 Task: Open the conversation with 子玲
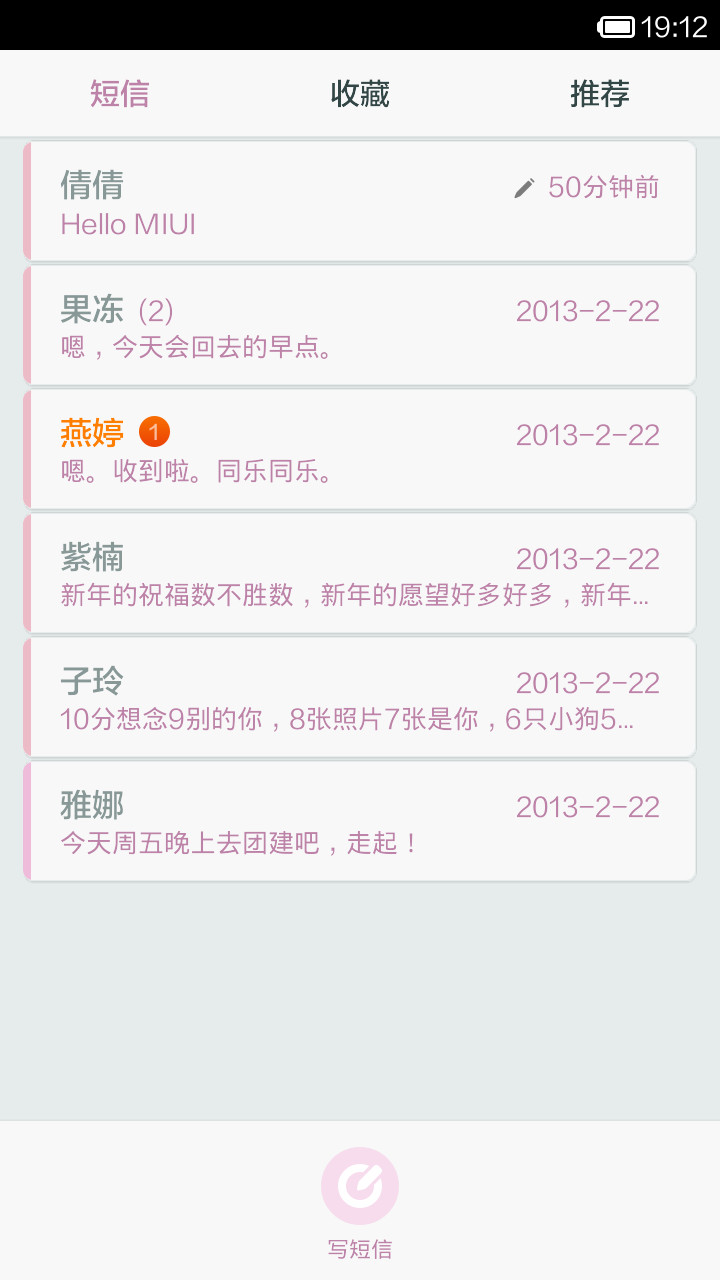[360, 697]
